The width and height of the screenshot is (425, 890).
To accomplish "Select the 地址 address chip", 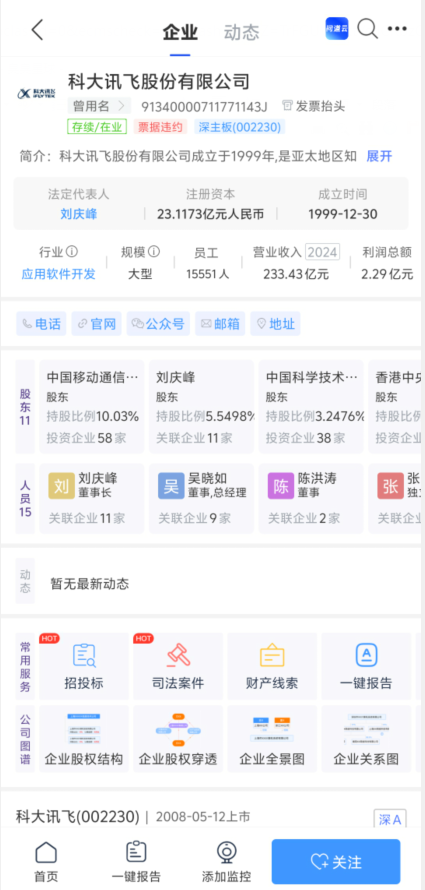I will pos(276,324).
